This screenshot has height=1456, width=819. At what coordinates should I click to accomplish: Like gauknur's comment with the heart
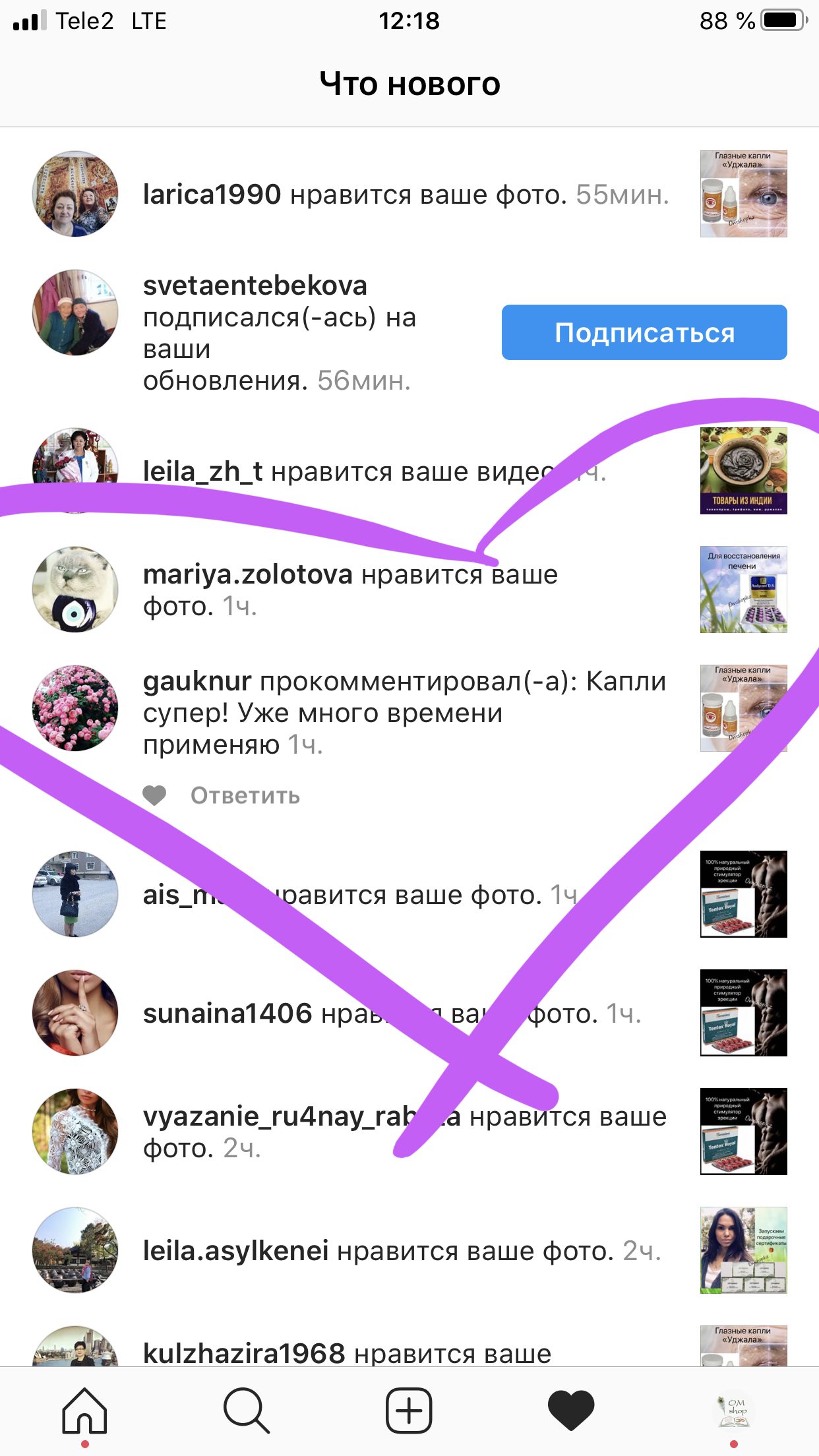(154, 796)
